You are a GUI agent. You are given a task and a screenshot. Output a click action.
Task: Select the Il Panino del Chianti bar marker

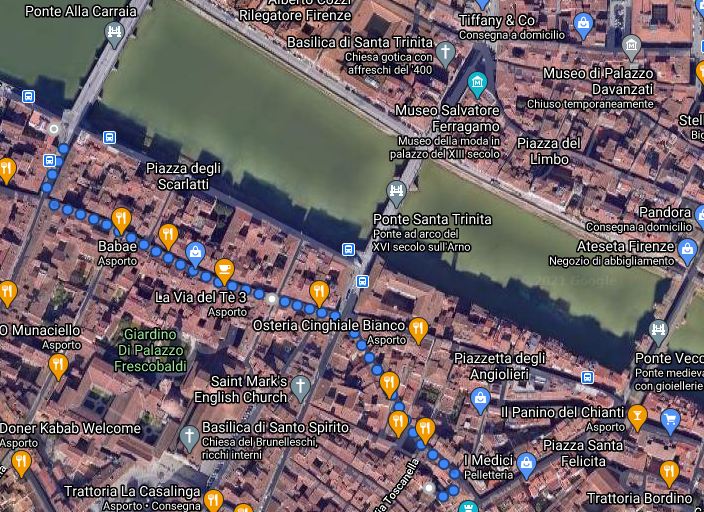coord(637,415)
